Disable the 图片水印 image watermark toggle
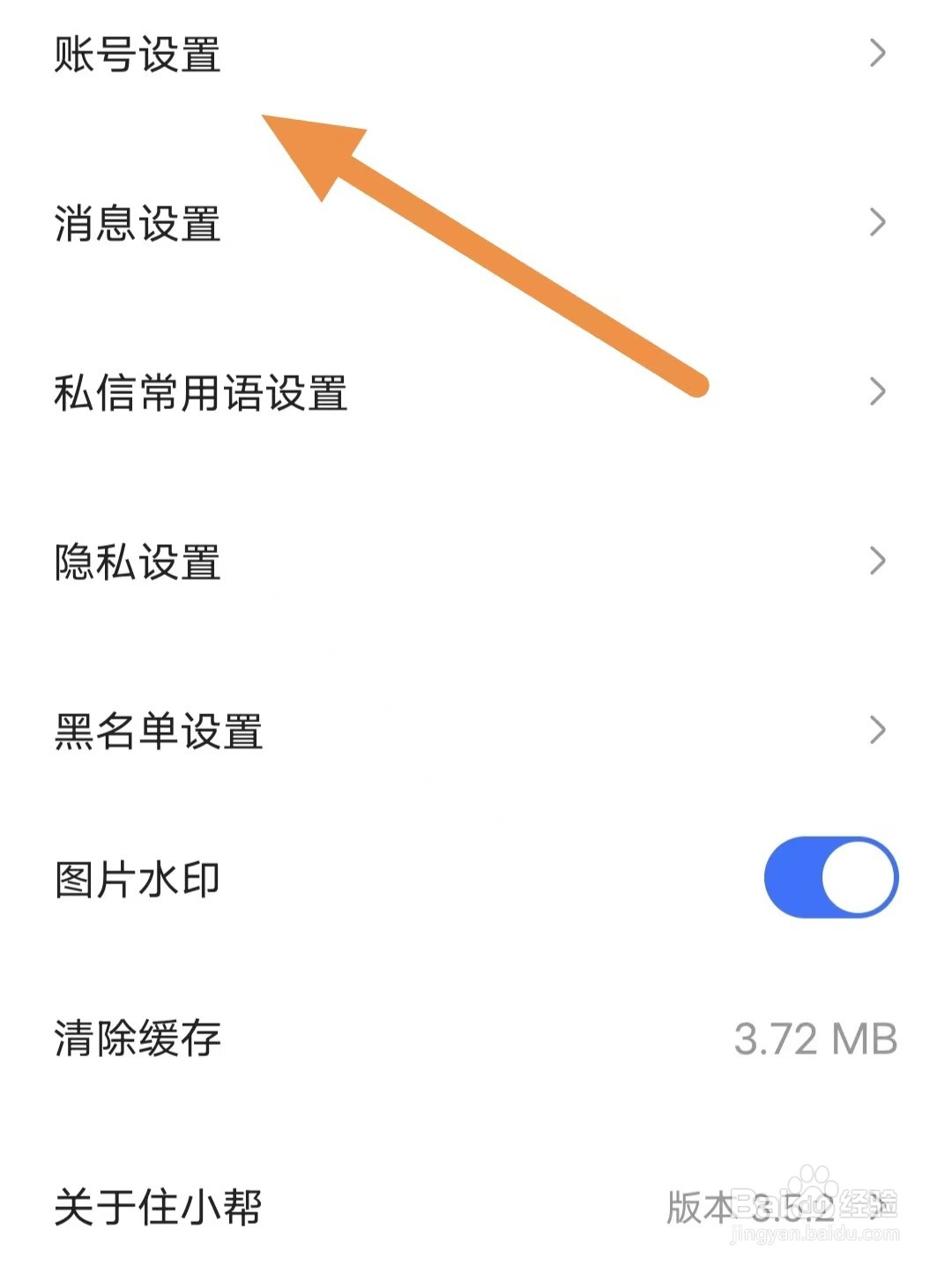The width and height of the screenshot is (952, 1266). click(x=829, y=877)
